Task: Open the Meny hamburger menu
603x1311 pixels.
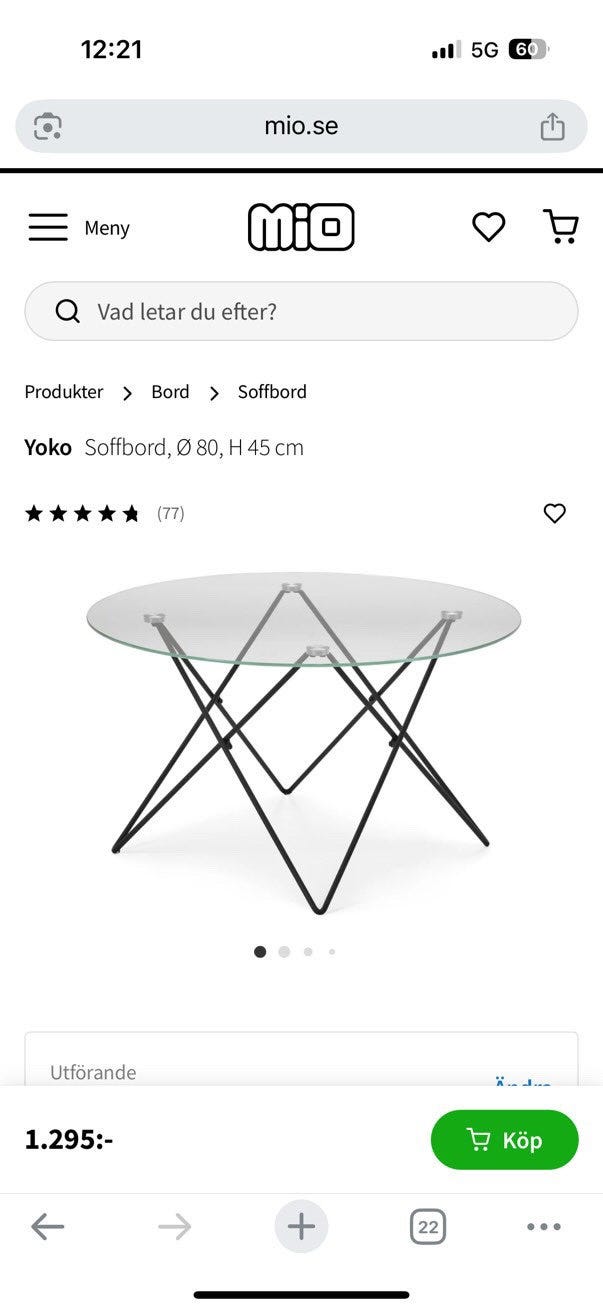Action: (x=79, y=228)
